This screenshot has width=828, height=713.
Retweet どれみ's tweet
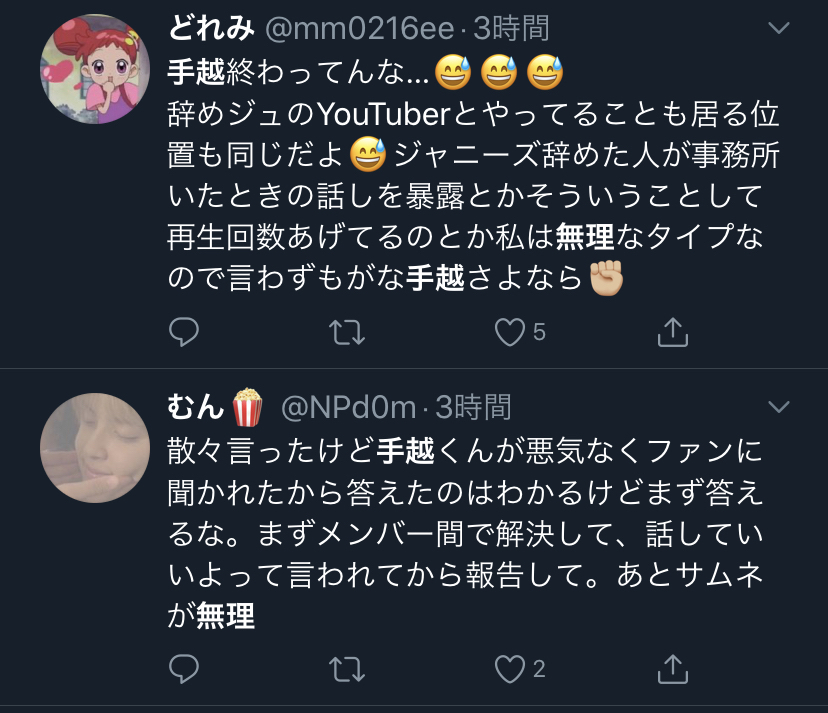click(347, 332)
